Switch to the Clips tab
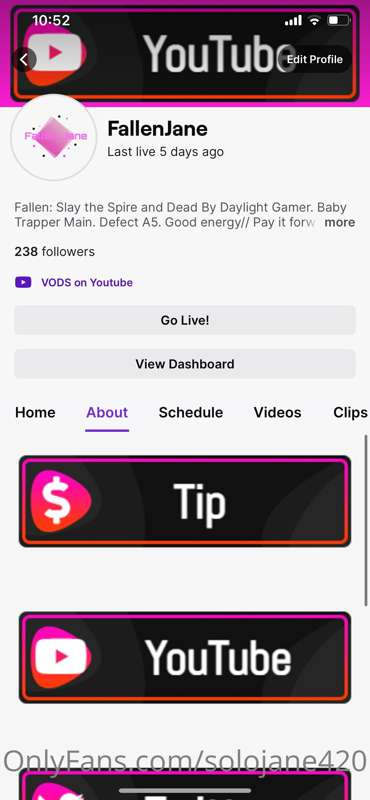The image size is (370, 800). click(x=350, y=412)
